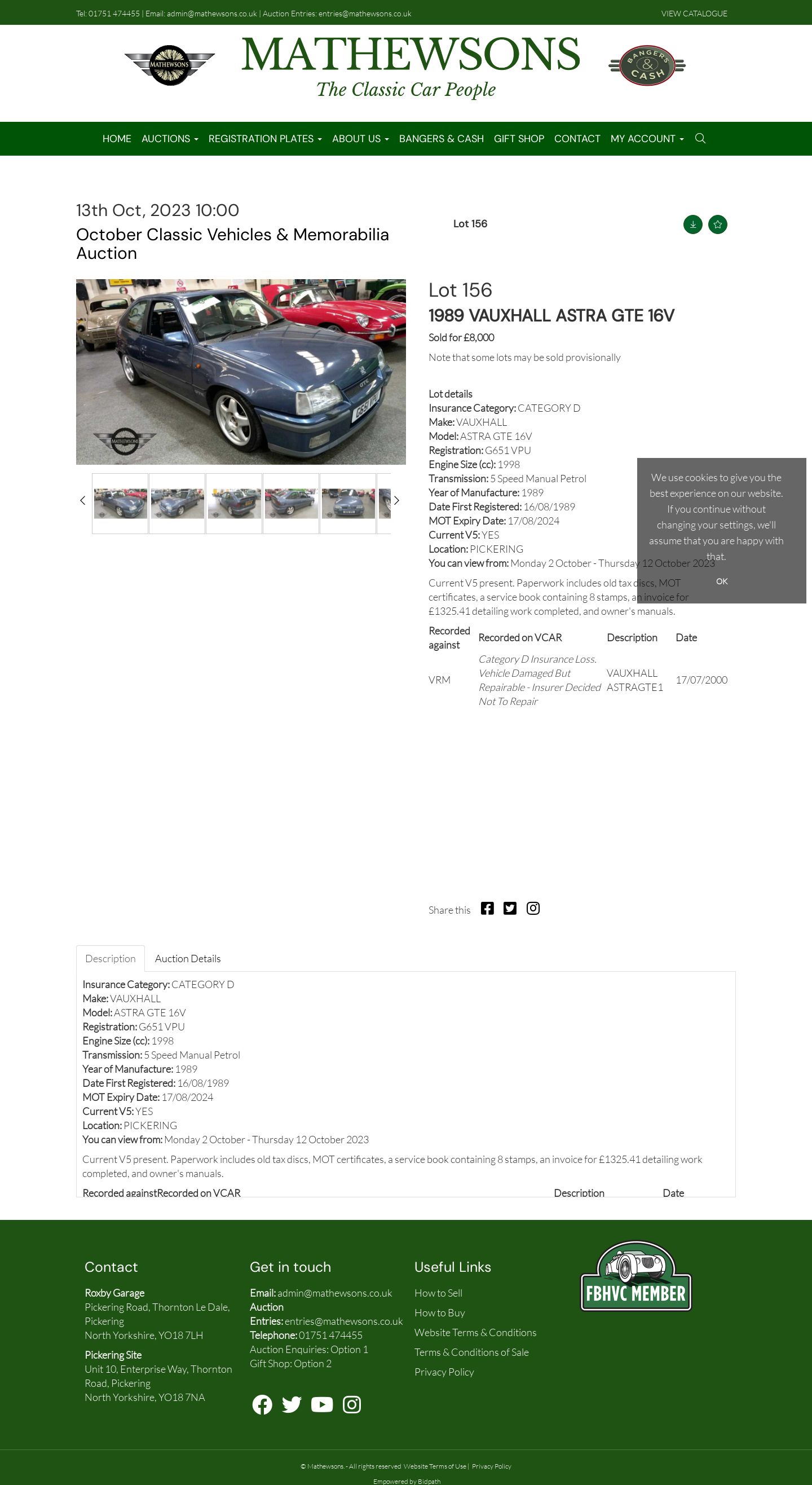Go to the Bangers & Cash page
The width and height of the screenshot is (812, 1485).
442,139
